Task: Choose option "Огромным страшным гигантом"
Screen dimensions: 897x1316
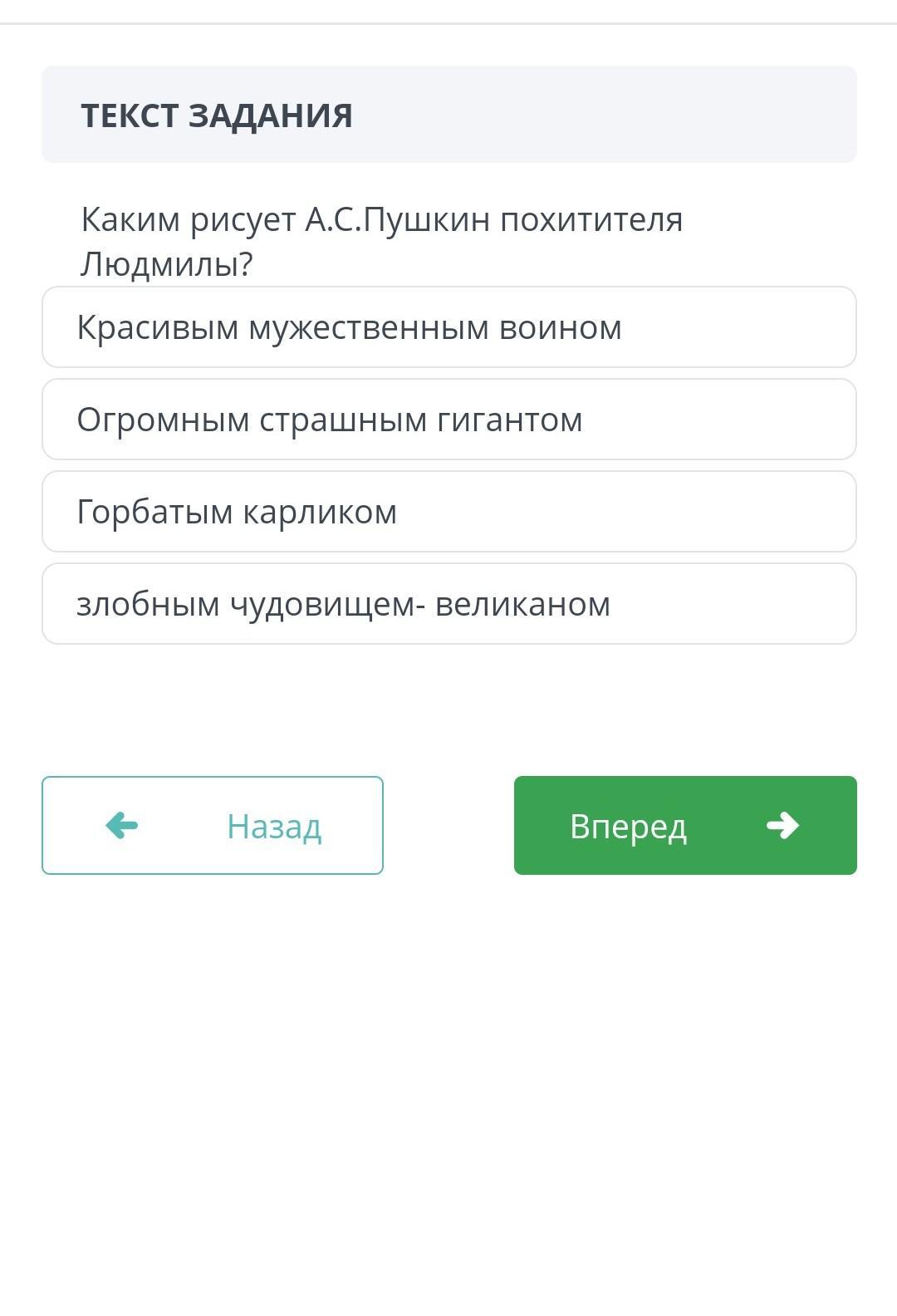Action: click(448, 420)
